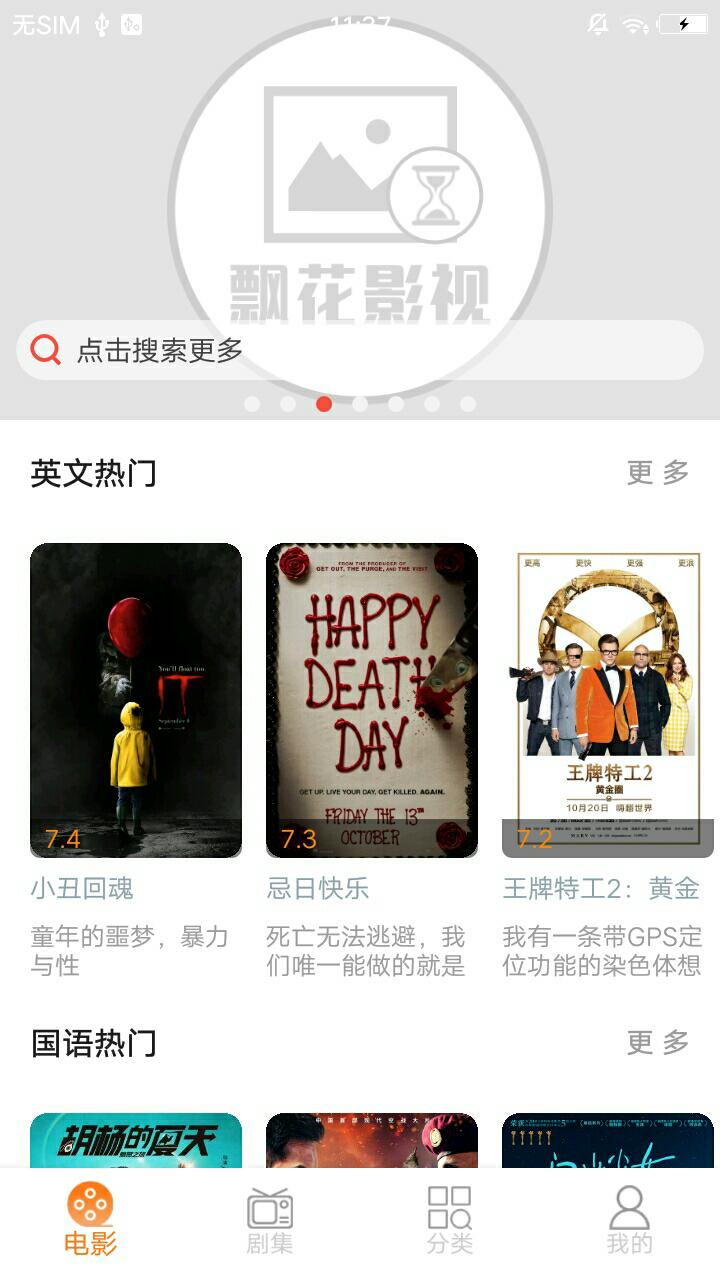Open the 点击搜索更多 search box

click(360, 350)
